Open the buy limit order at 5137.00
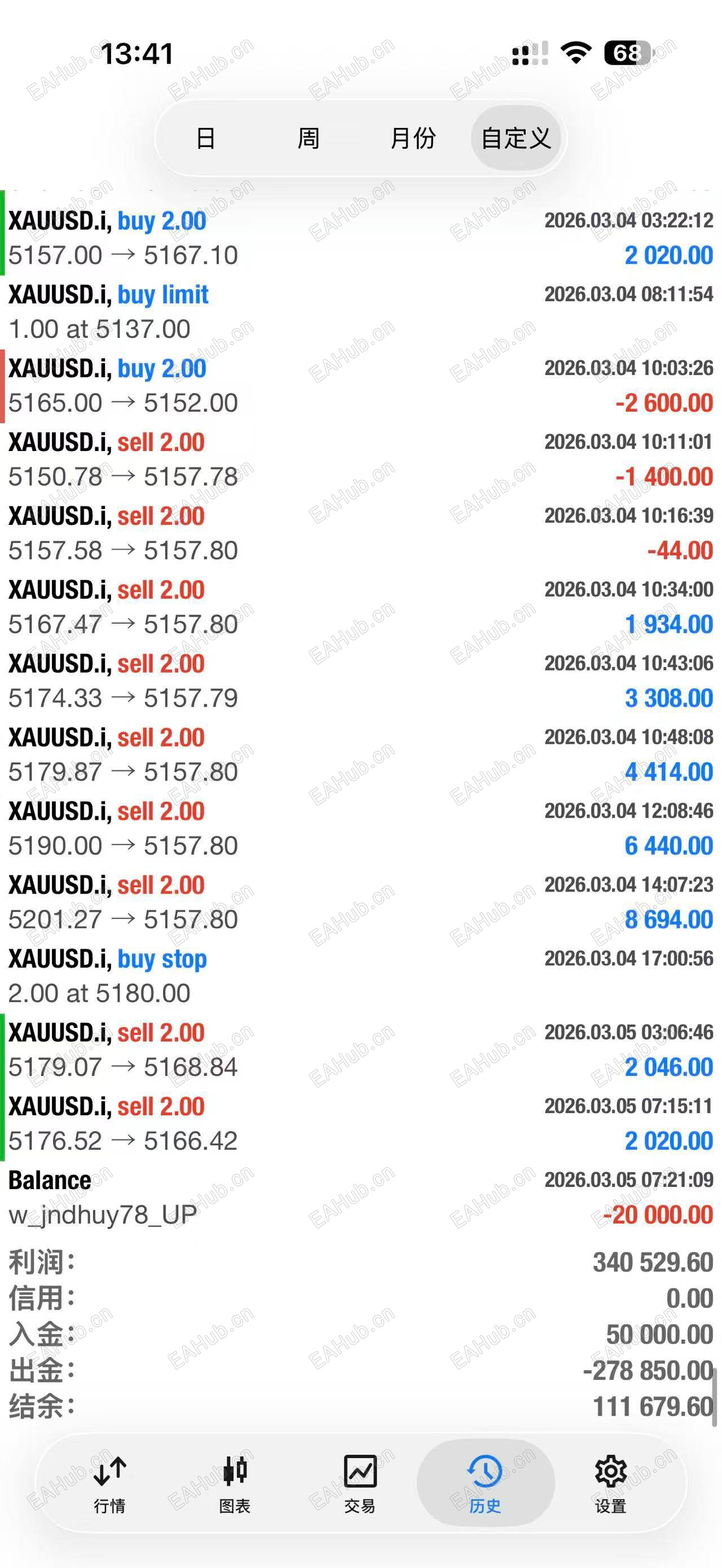722x1568 pixels. tap(361, 312)
